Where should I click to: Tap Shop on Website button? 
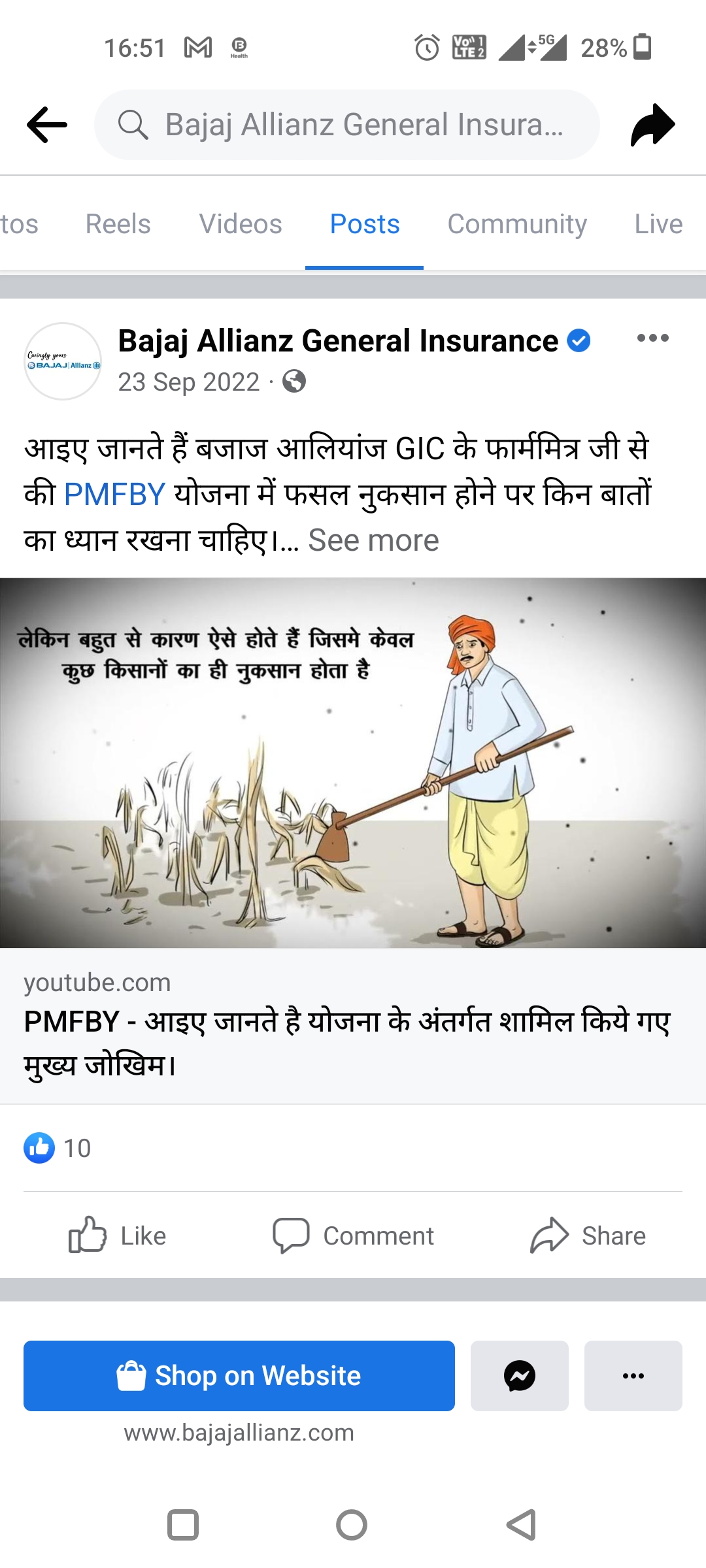coord(239,1375)
